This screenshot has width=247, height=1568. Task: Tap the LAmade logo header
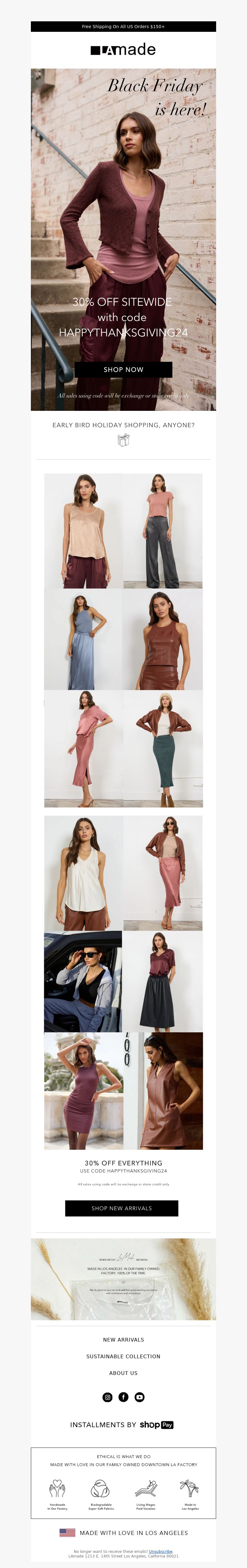pos(124,50)
